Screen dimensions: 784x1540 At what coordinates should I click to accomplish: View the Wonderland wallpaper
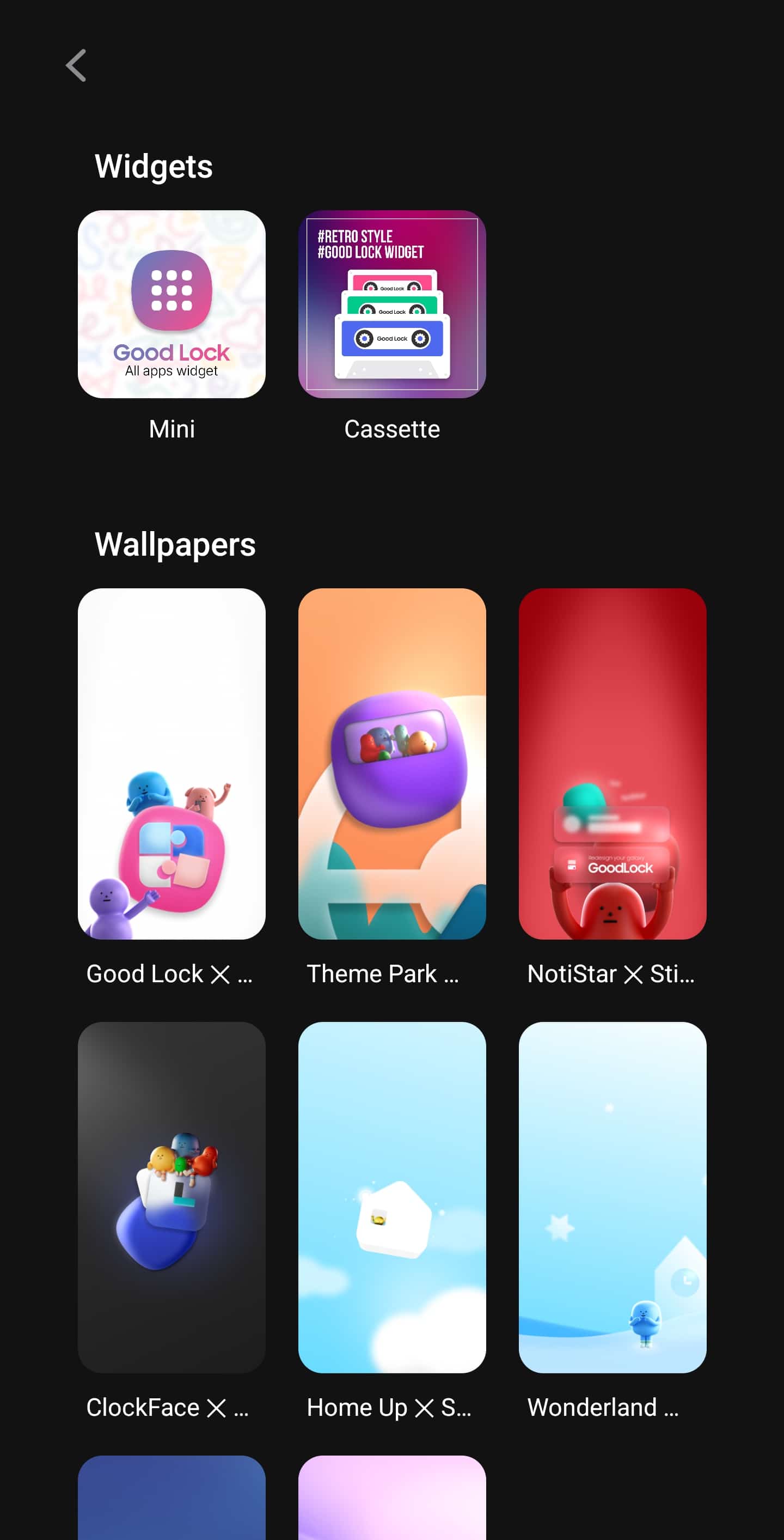coord(612,1197)
